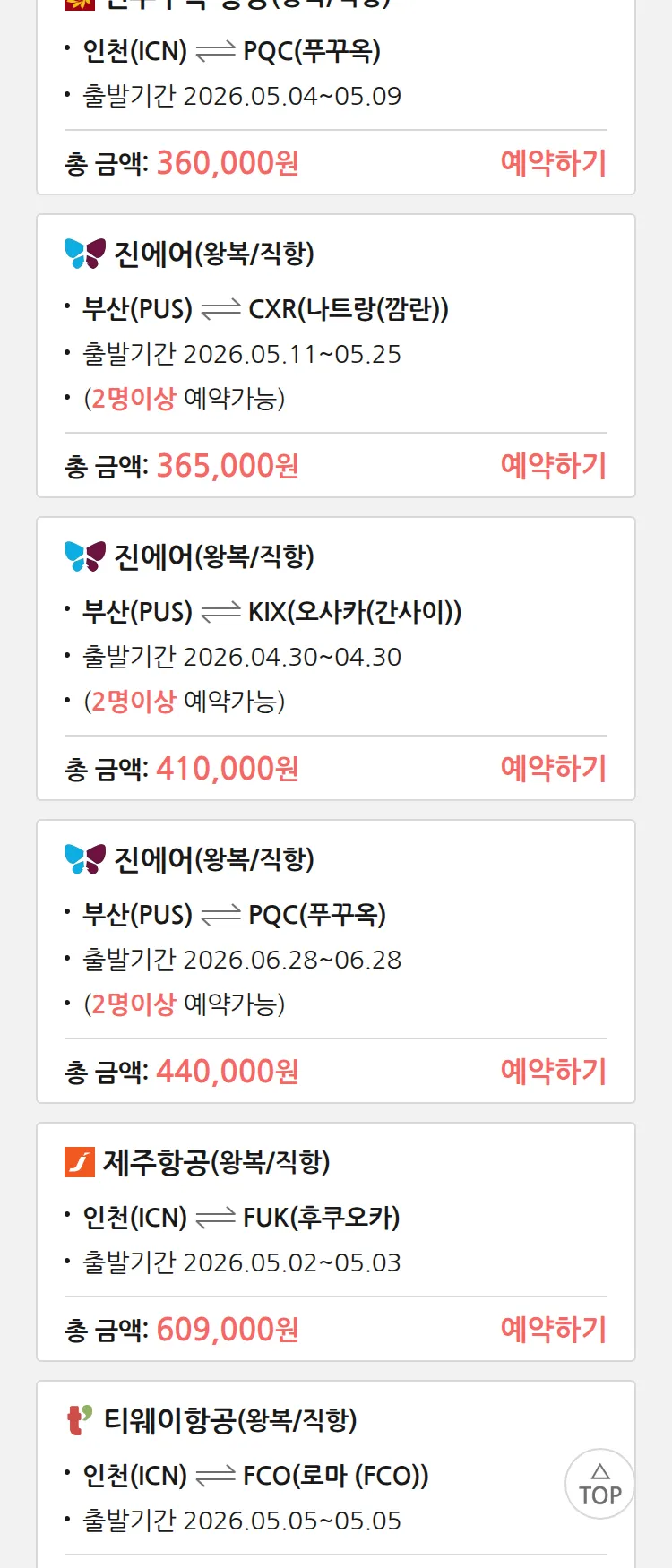Reserve the 410,000원 Busan to Osaka flight
The width and height of the screenshot is (672, 1568).
coord(553,769)
